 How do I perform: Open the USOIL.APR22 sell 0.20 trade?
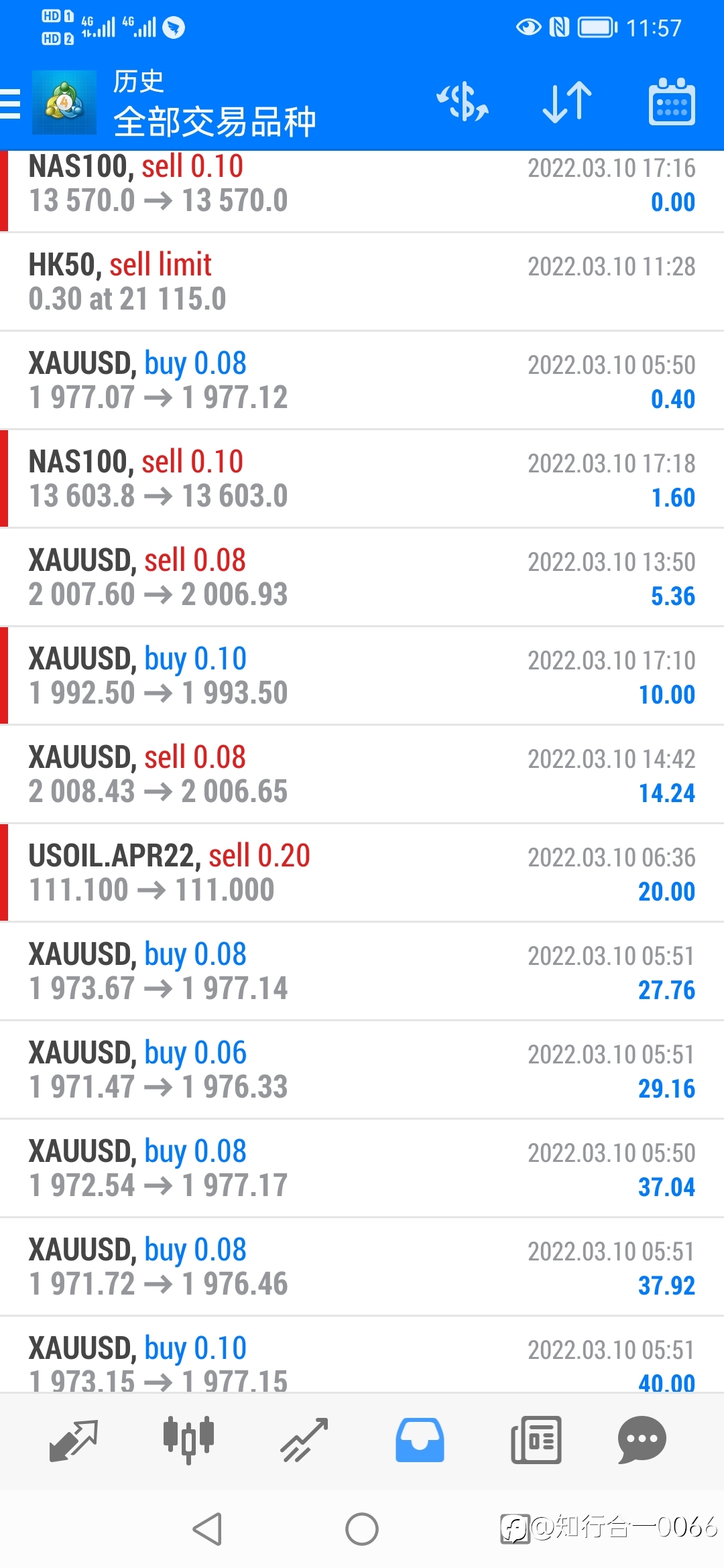[362, 873]
